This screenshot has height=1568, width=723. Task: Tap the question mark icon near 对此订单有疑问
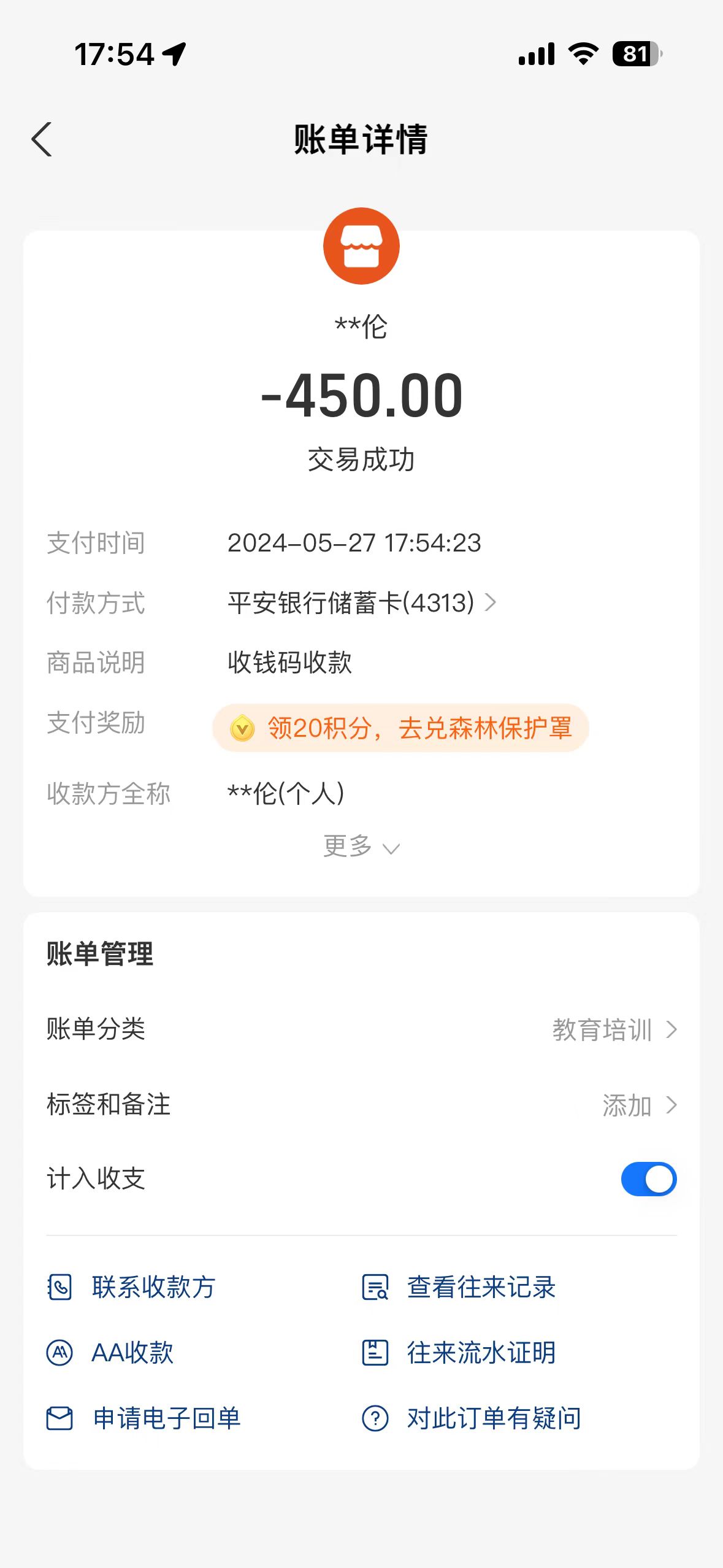pos(375,1417)
